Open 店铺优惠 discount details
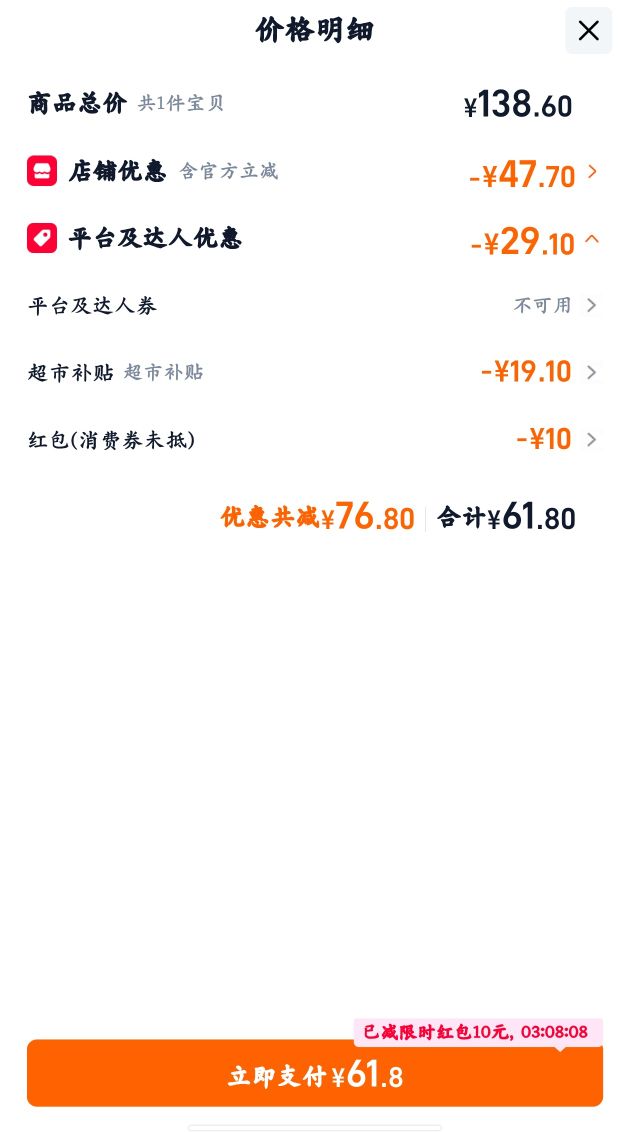This screenshot has height=1132, width=630. 313,173
